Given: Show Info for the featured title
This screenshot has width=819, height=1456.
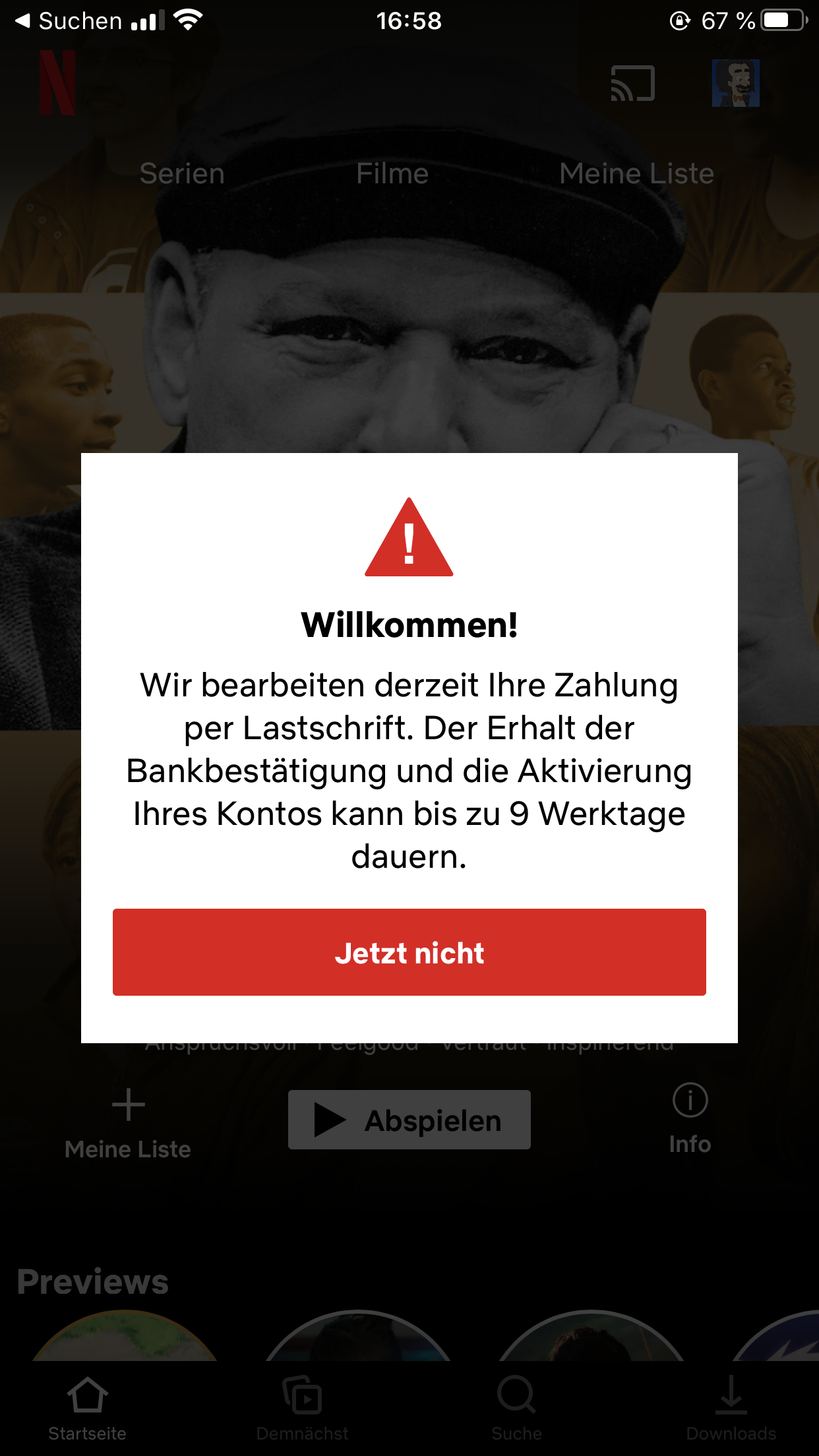Looking at the screenshot, I should pyautogui.click(x=690, y=1118).
